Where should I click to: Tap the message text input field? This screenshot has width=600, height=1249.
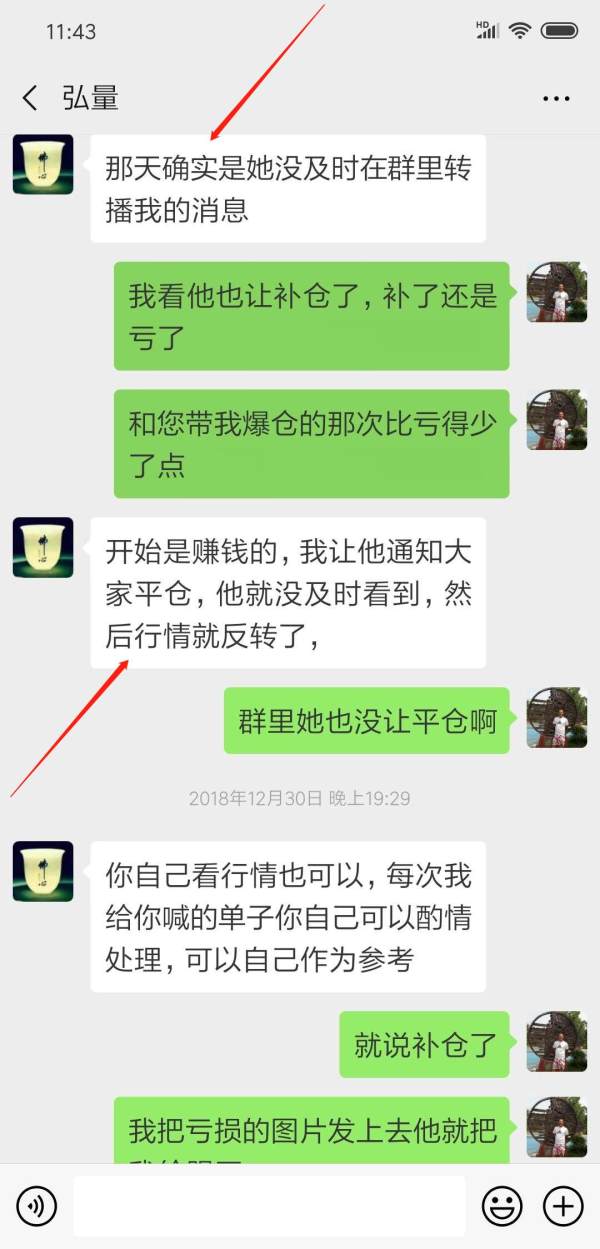click(270, 1206)
